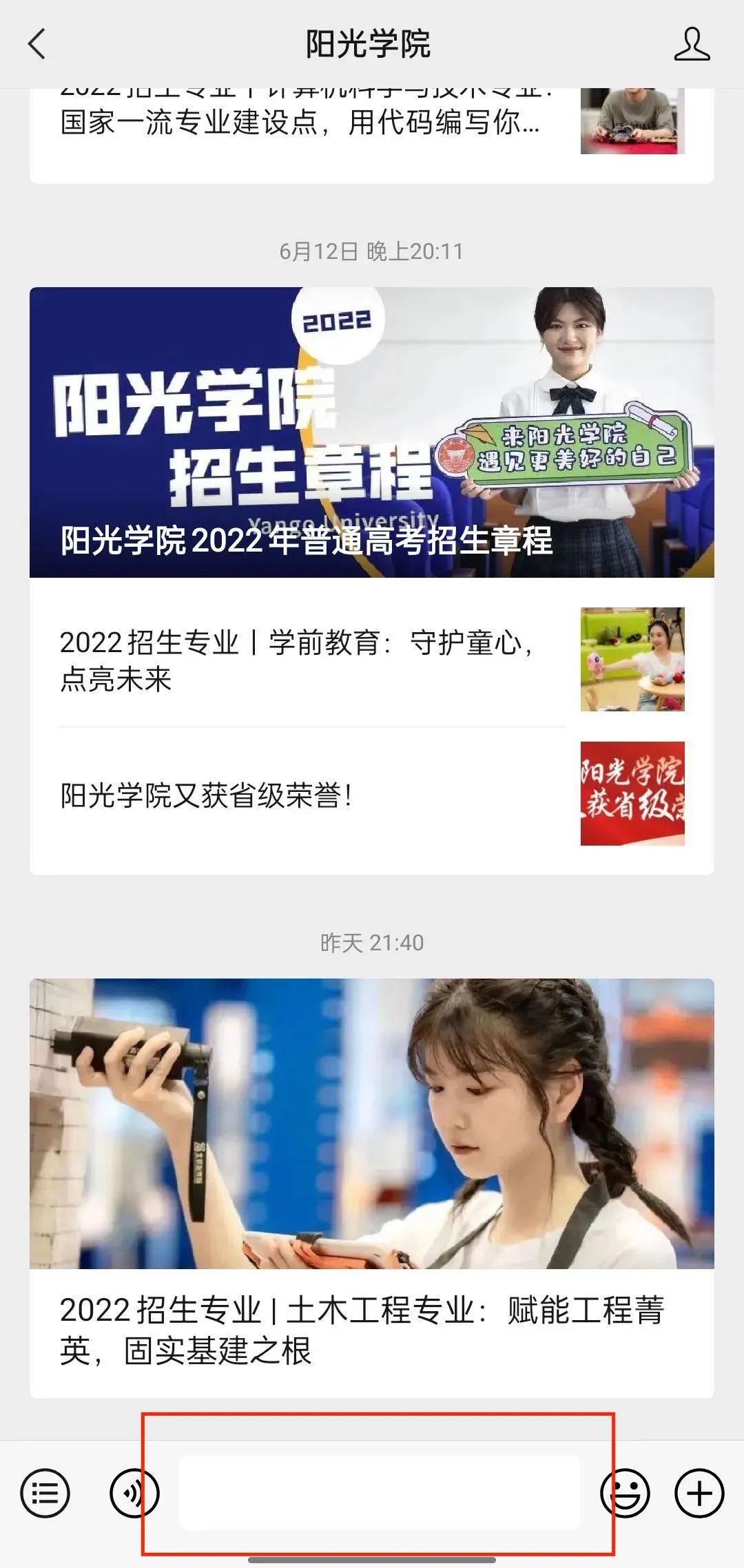Switch to voice message input

point(134,1493)
